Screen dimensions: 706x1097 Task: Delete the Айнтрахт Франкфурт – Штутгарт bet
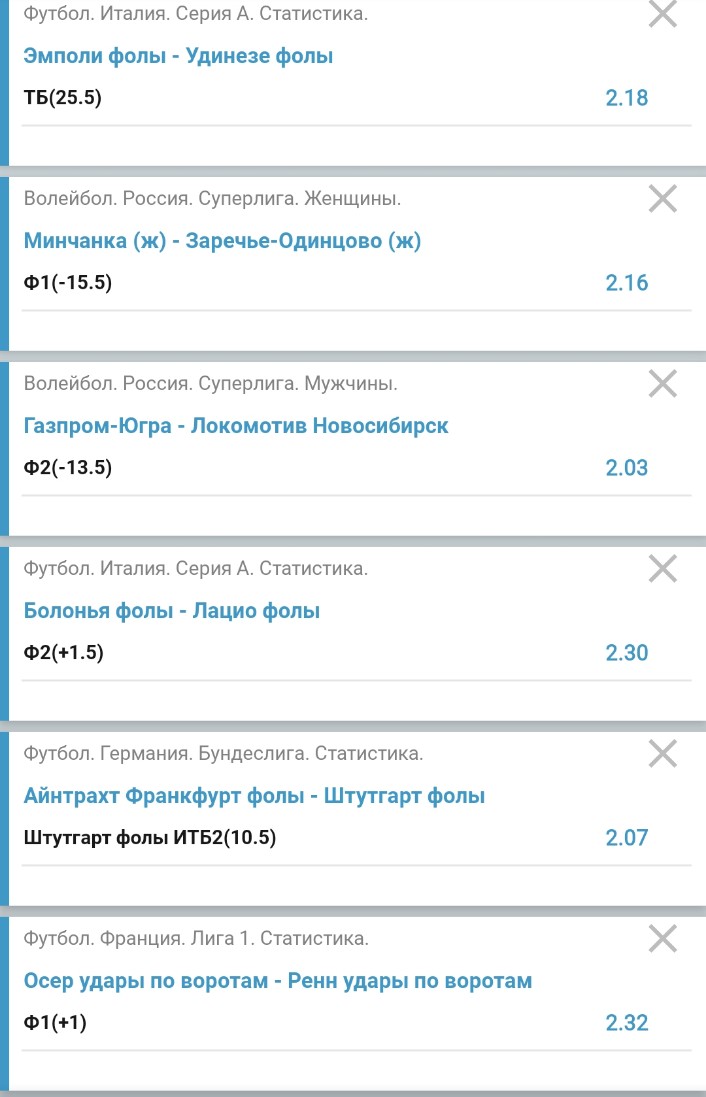663,753
